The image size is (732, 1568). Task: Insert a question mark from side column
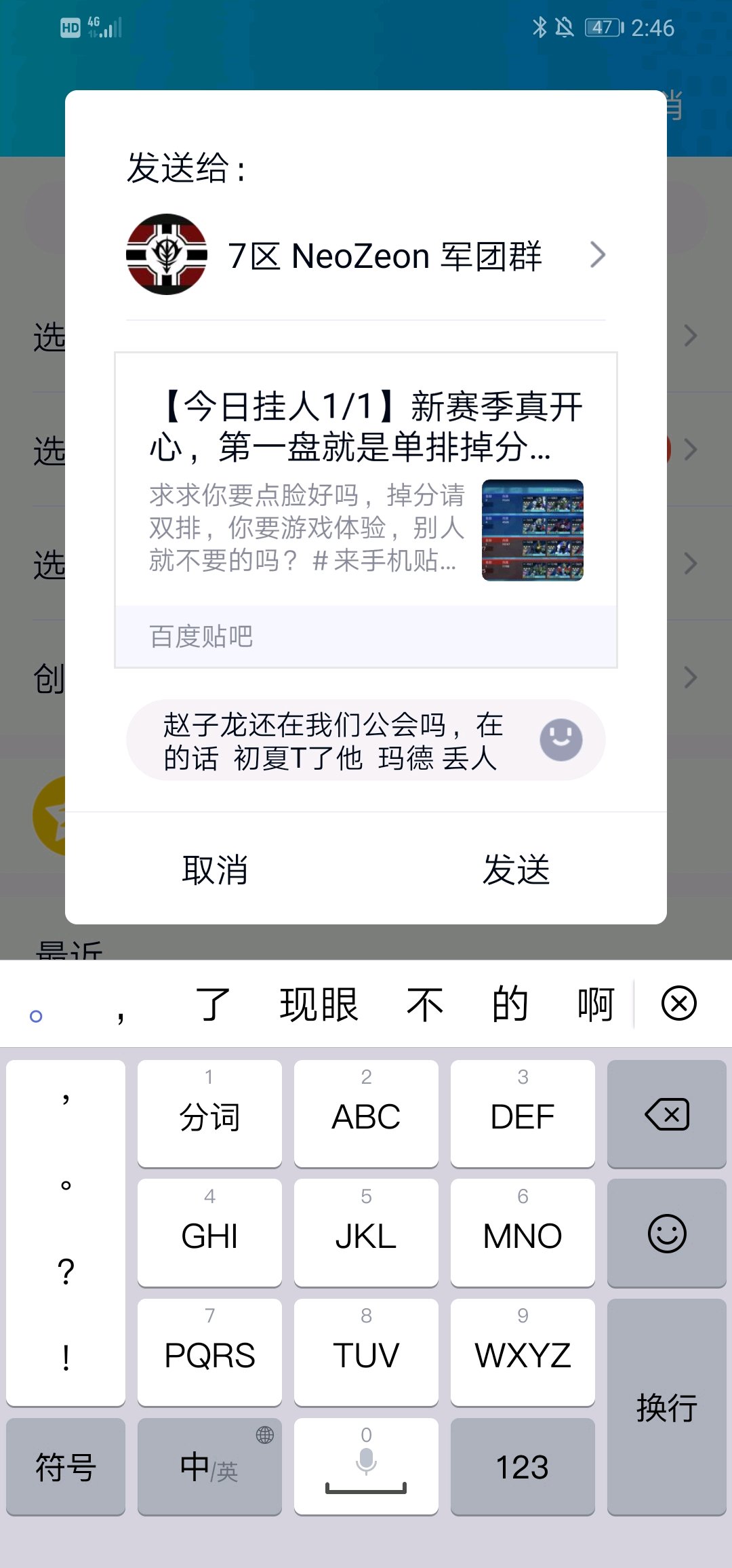(66, 1272)
